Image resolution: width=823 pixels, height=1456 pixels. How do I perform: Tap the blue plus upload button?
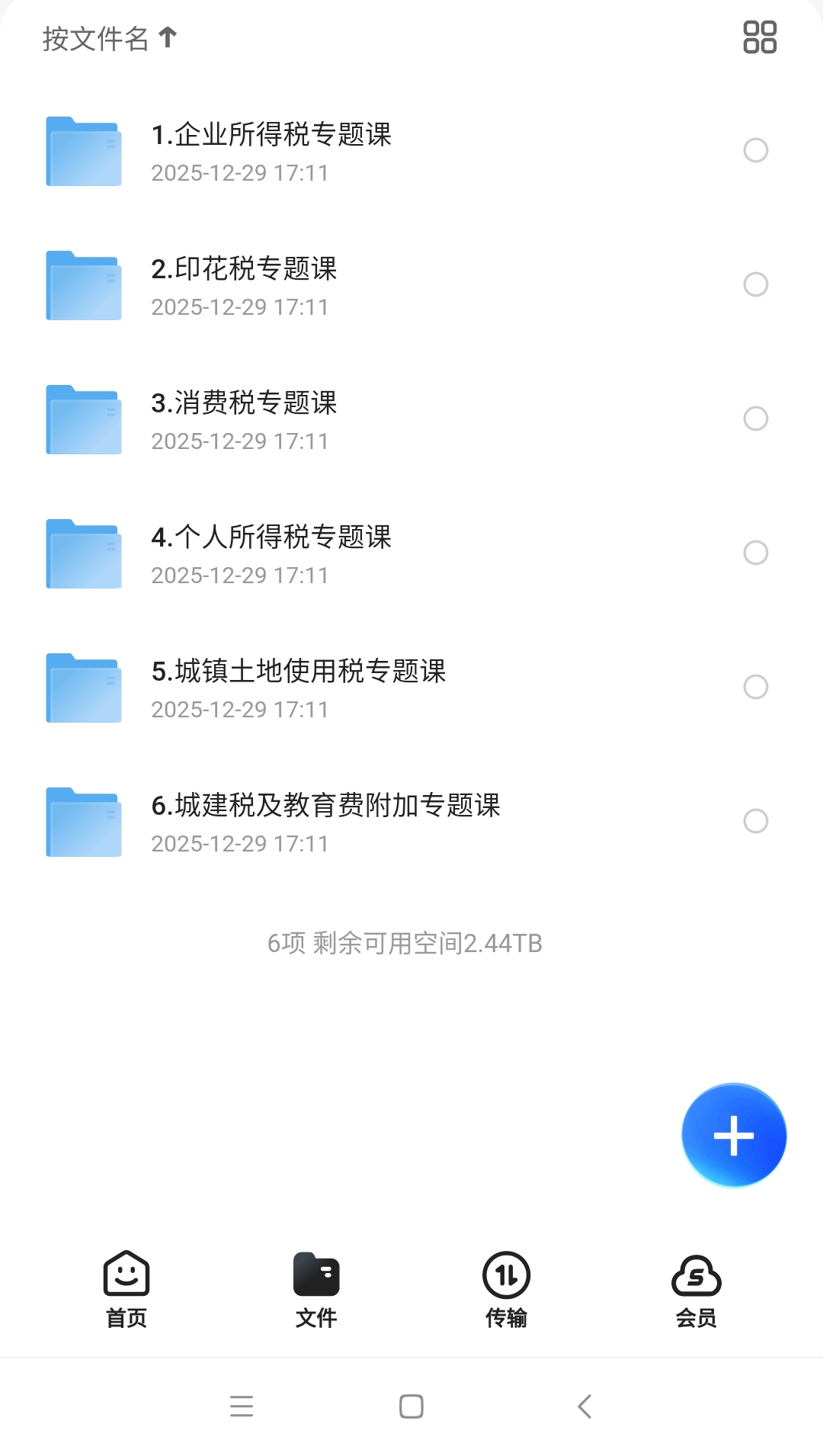[733, 1134]
